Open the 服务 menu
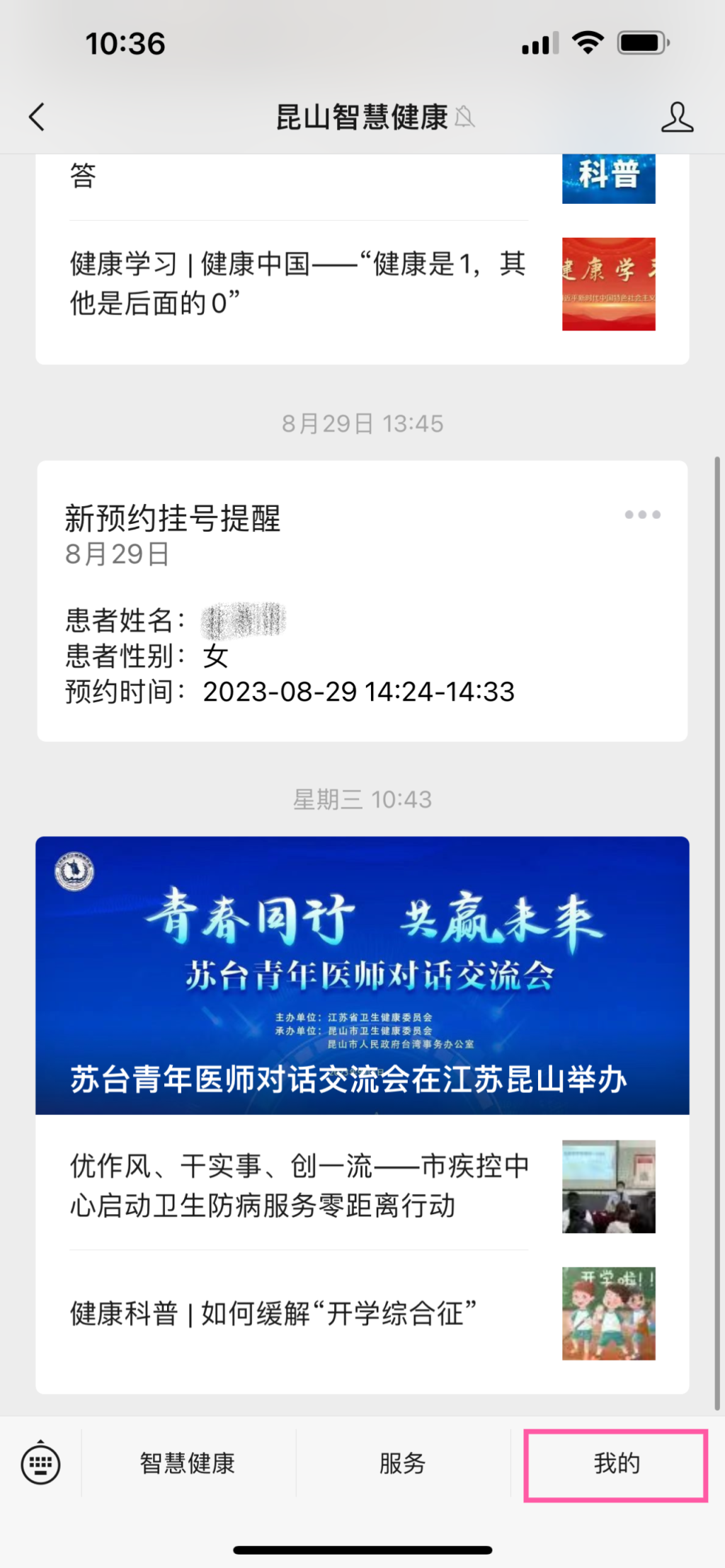The width and height of the screenshot is (725, 1568). (x=402, y=1463)
